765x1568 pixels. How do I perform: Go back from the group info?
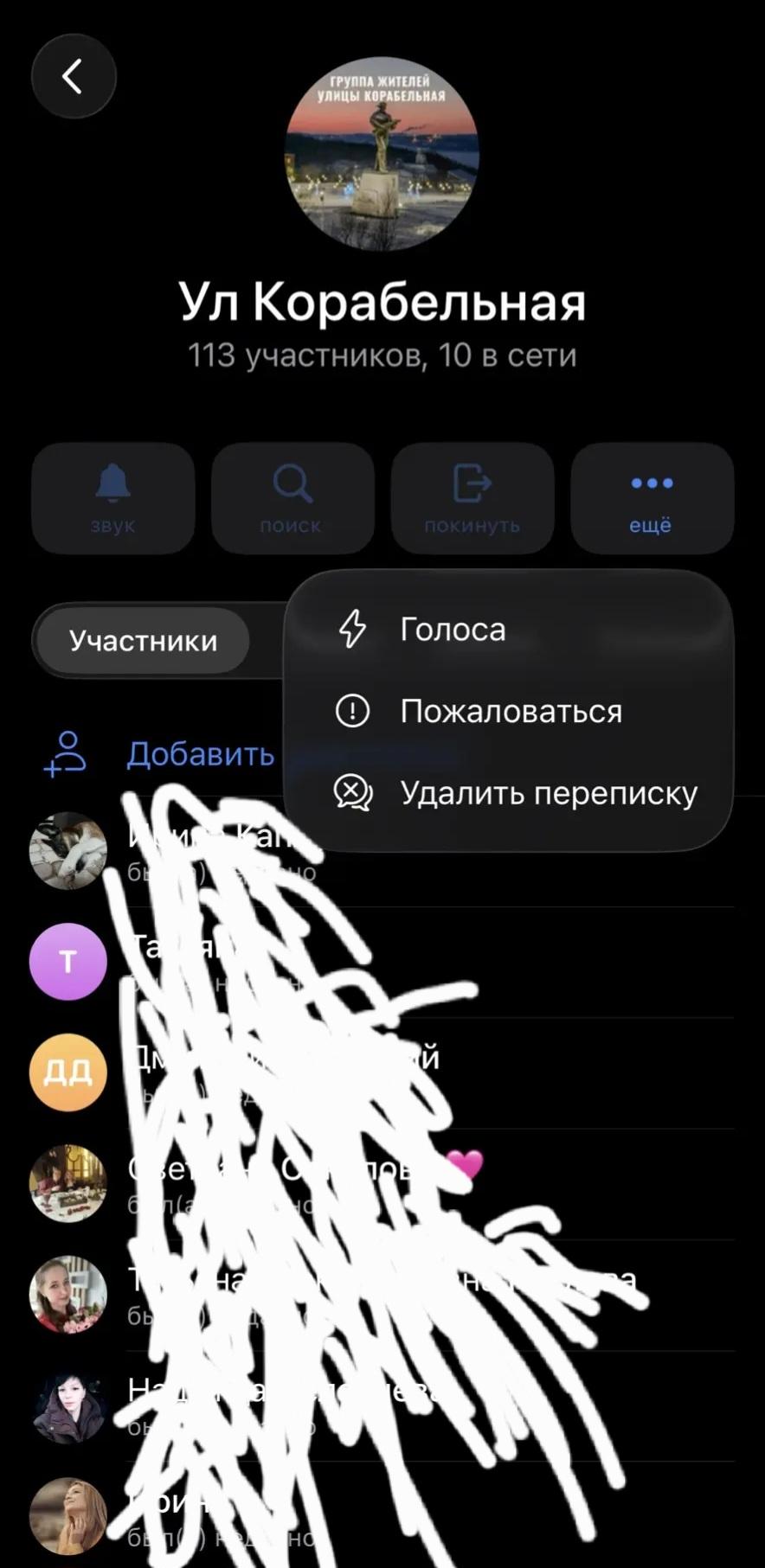point(74,76)
